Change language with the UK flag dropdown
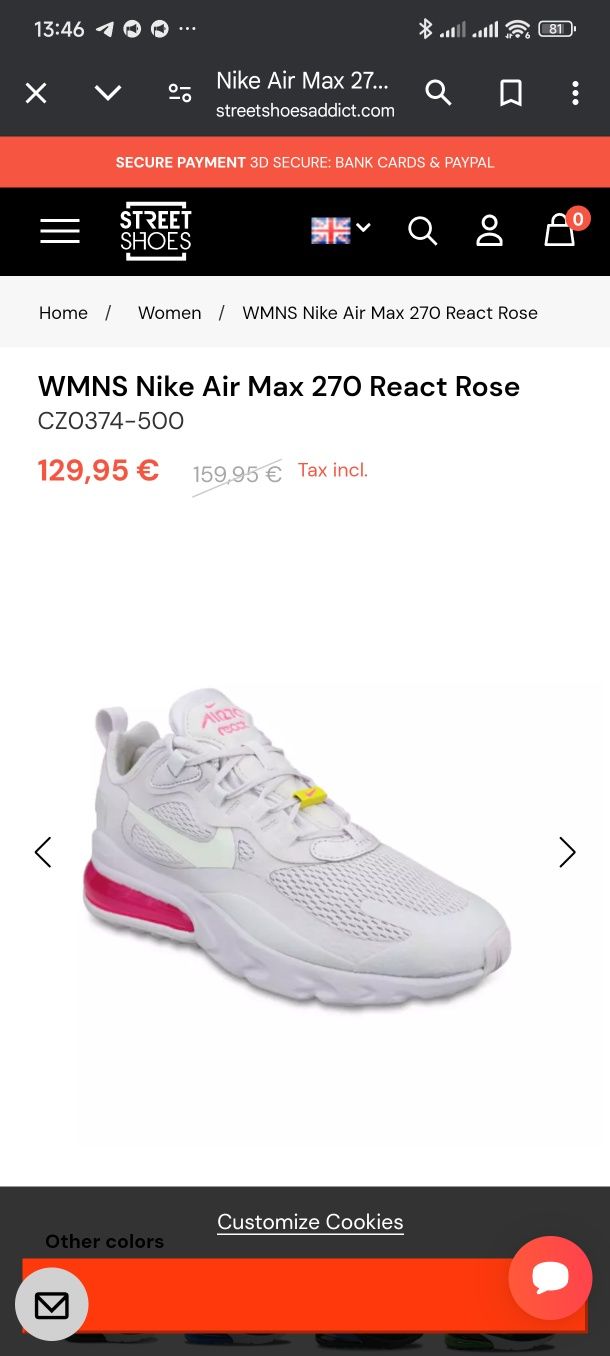 [x=341, y=231]
